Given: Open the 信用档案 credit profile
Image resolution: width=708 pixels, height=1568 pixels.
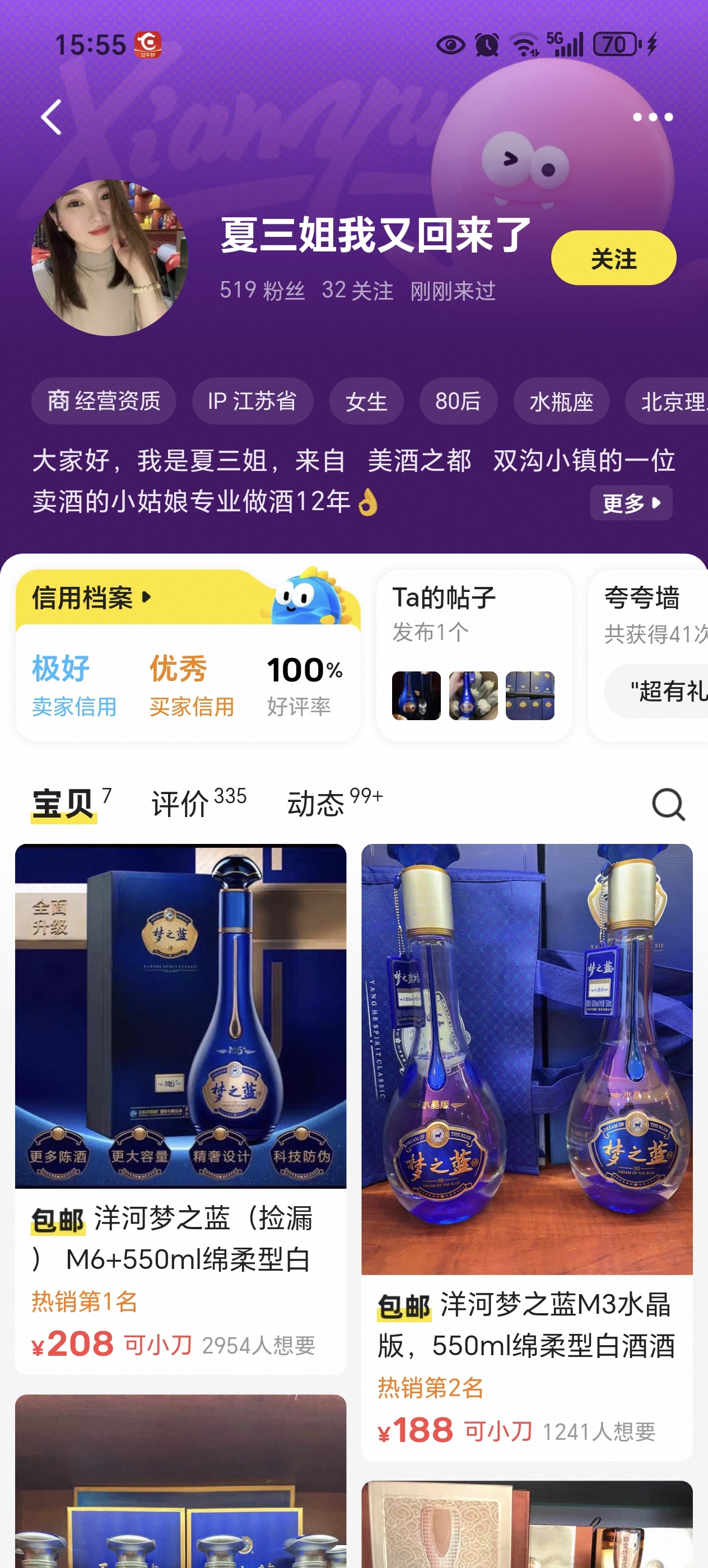Looking at the screenshot, I should point(91,598).
